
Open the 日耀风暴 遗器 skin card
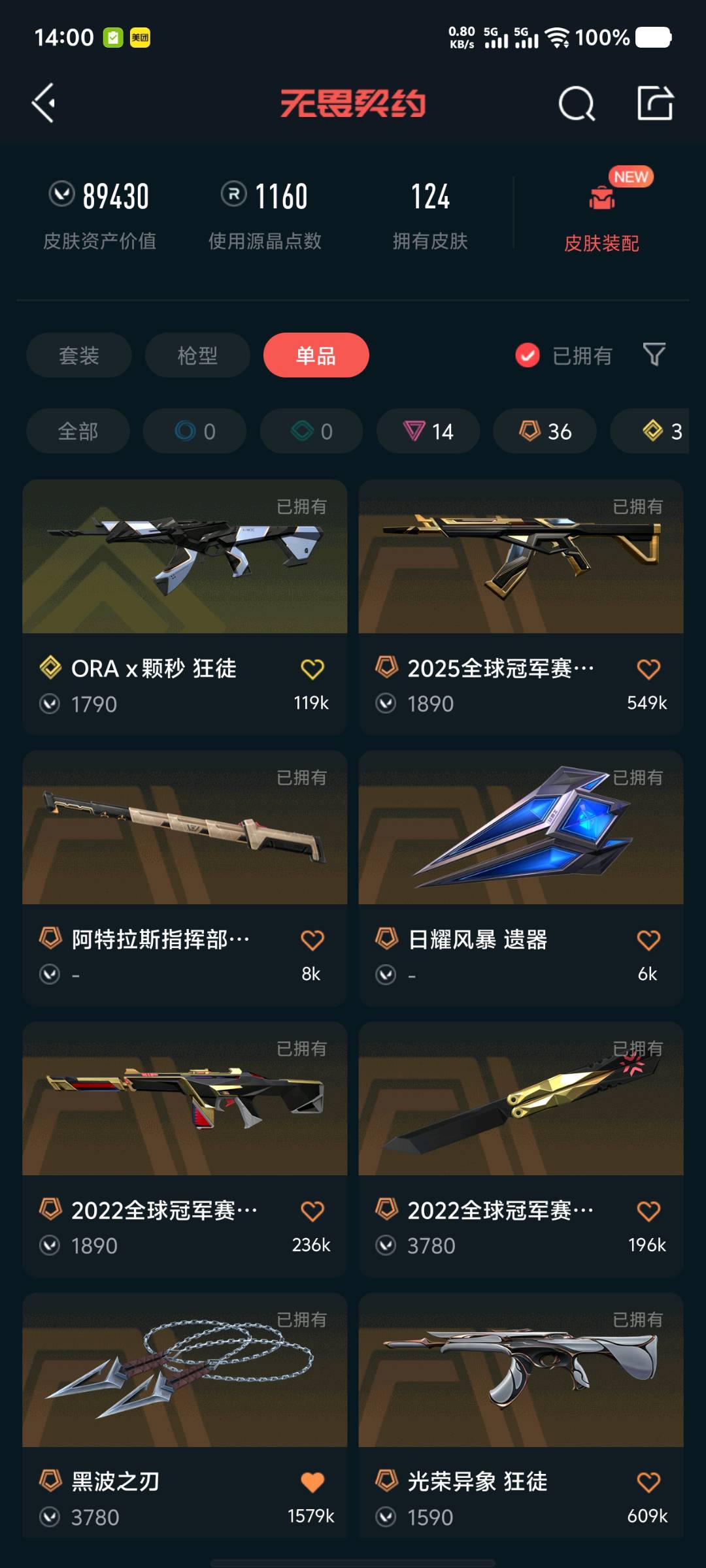pos(521,878)
